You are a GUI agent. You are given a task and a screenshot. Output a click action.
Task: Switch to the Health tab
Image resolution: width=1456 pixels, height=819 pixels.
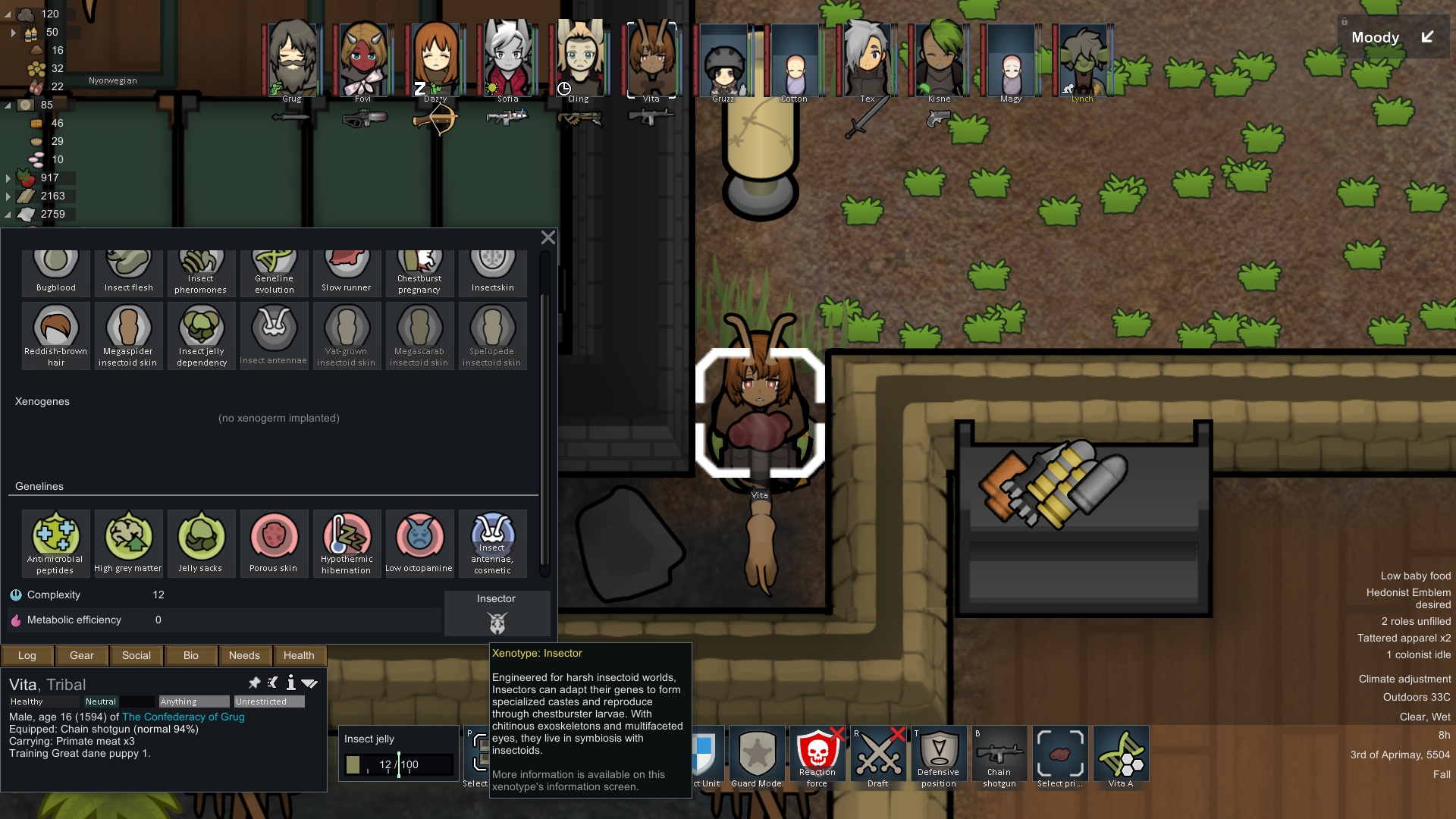(x=299, y=655)
